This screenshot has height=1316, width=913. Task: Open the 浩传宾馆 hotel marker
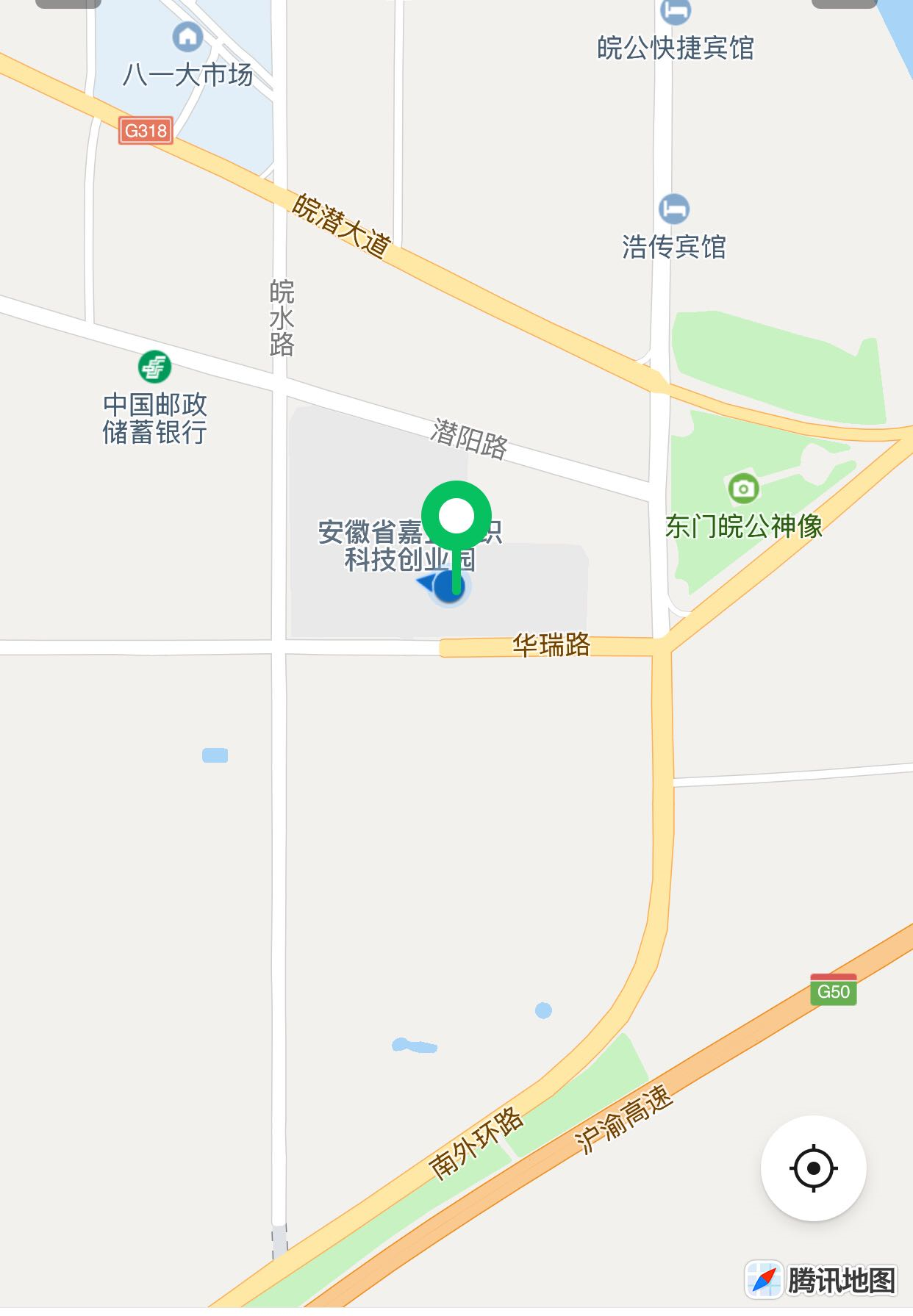point(674,209)
